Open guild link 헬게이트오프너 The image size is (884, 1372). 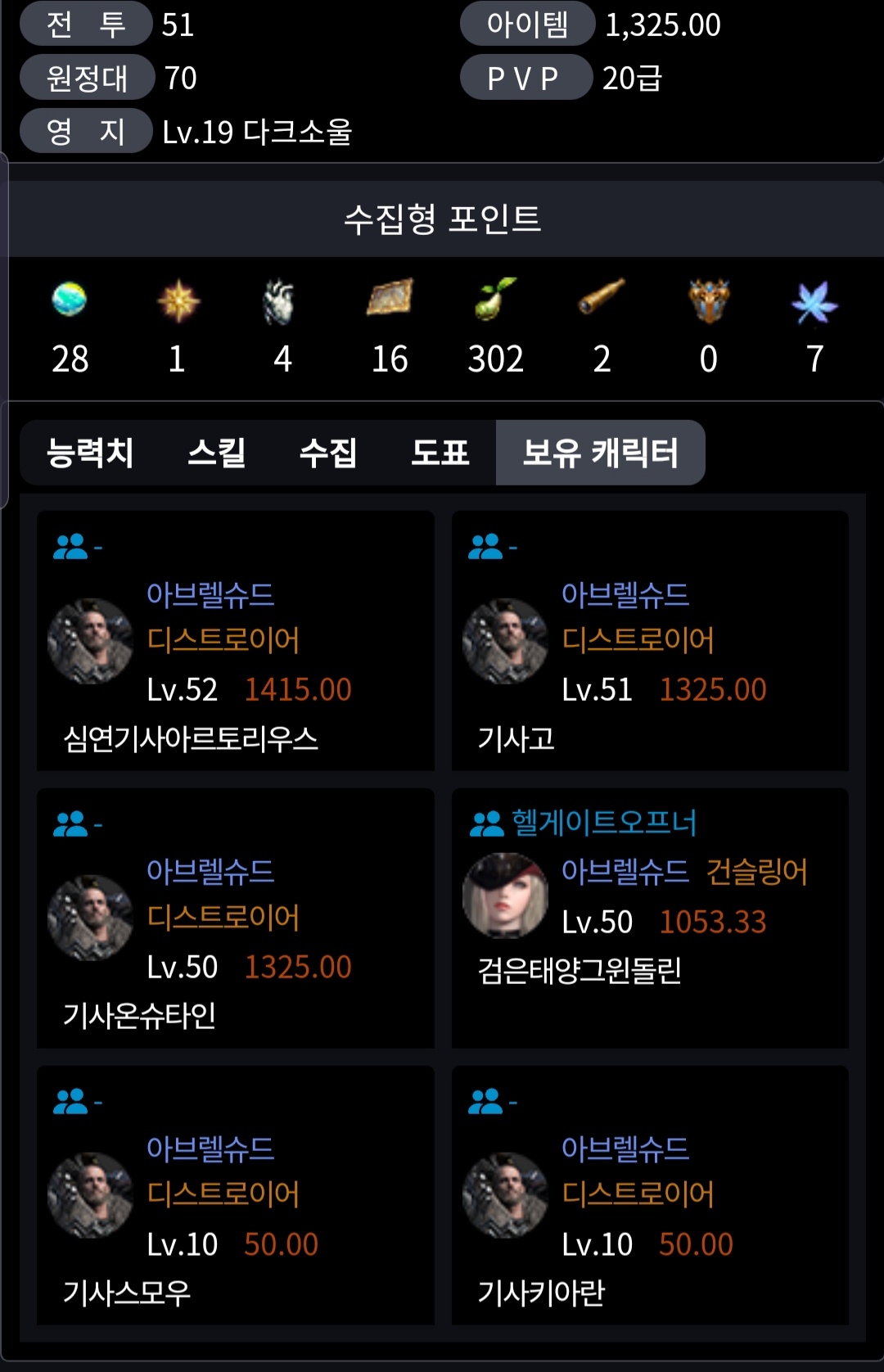604,823
